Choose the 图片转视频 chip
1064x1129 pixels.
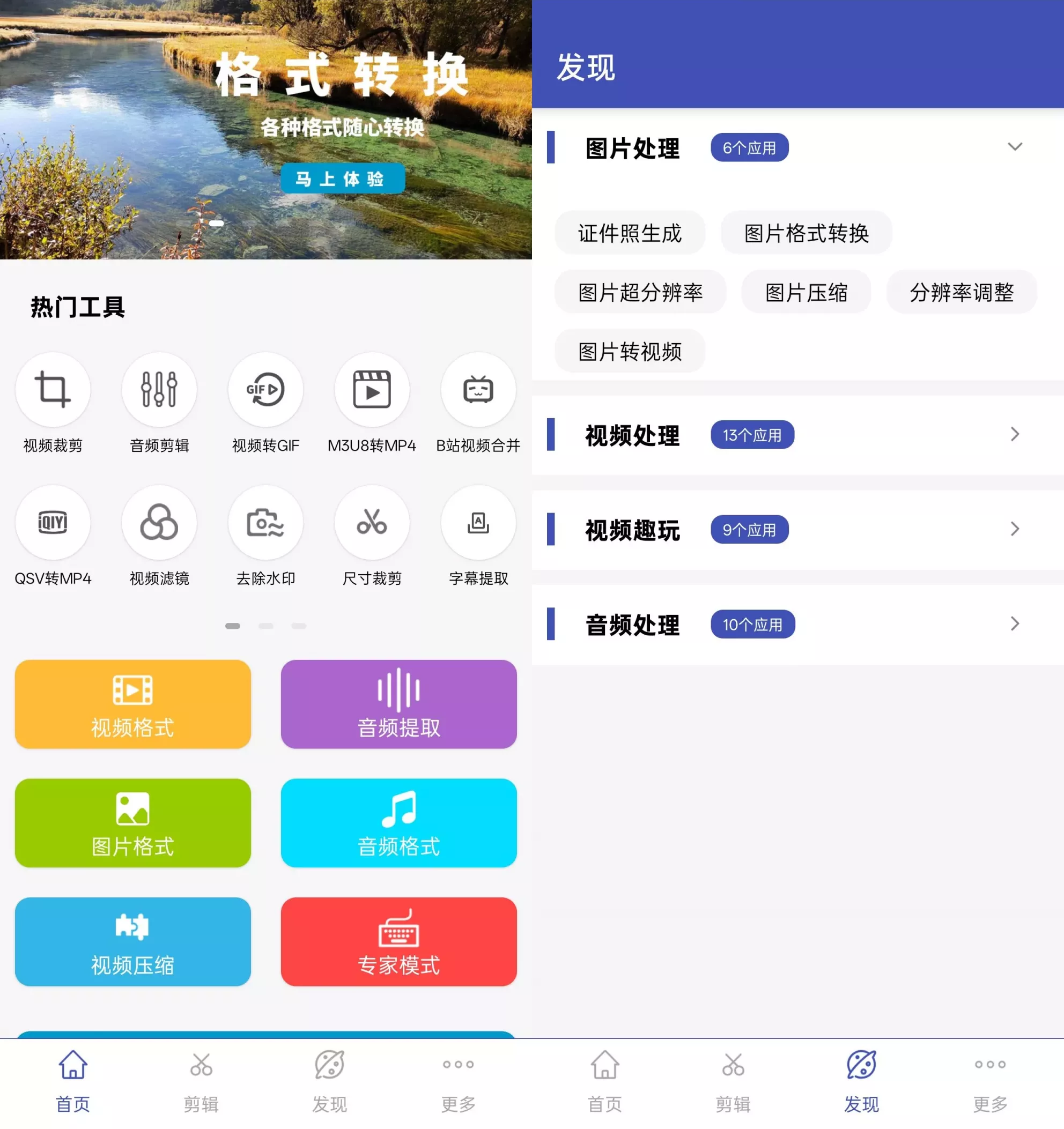tap(630, 352)
